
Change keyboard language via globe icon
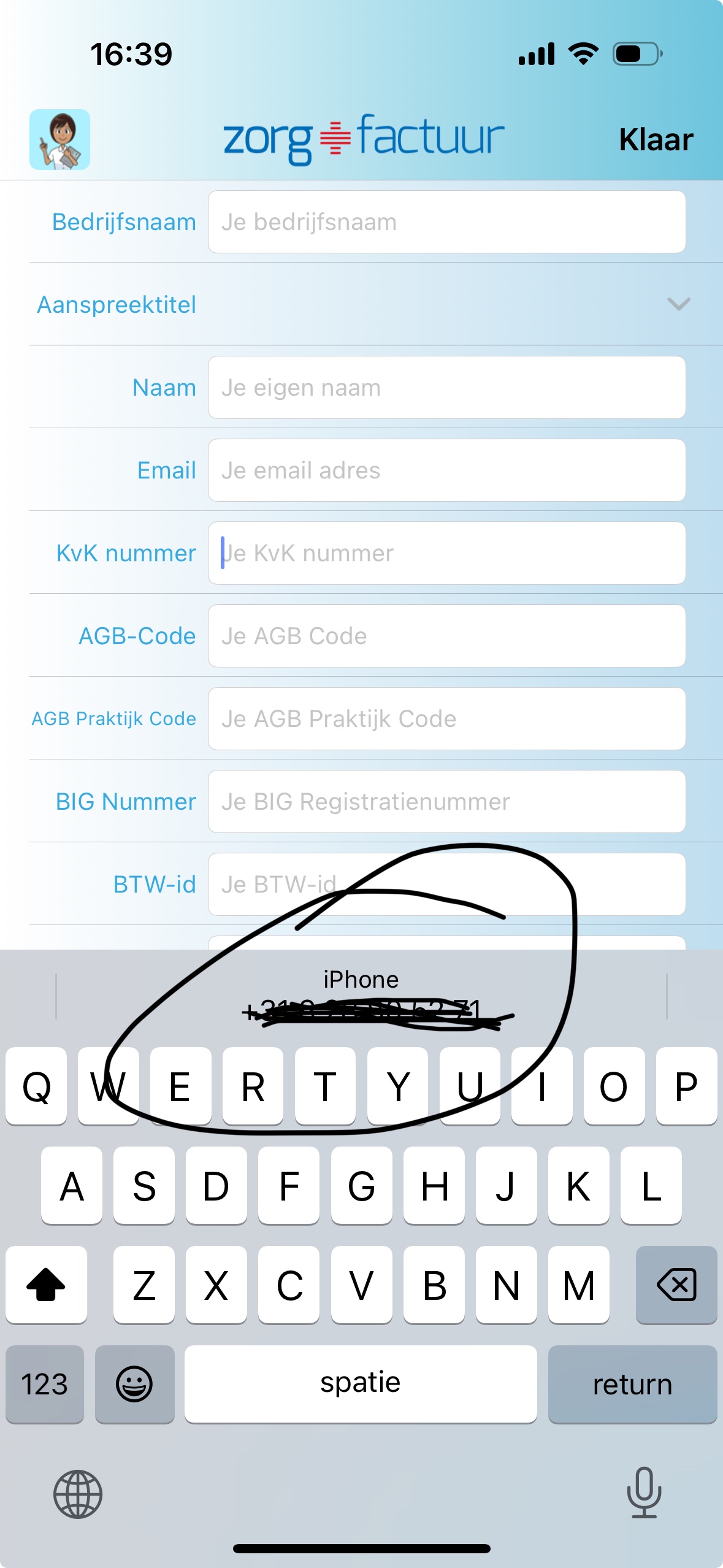click(x=78, y=1494)
